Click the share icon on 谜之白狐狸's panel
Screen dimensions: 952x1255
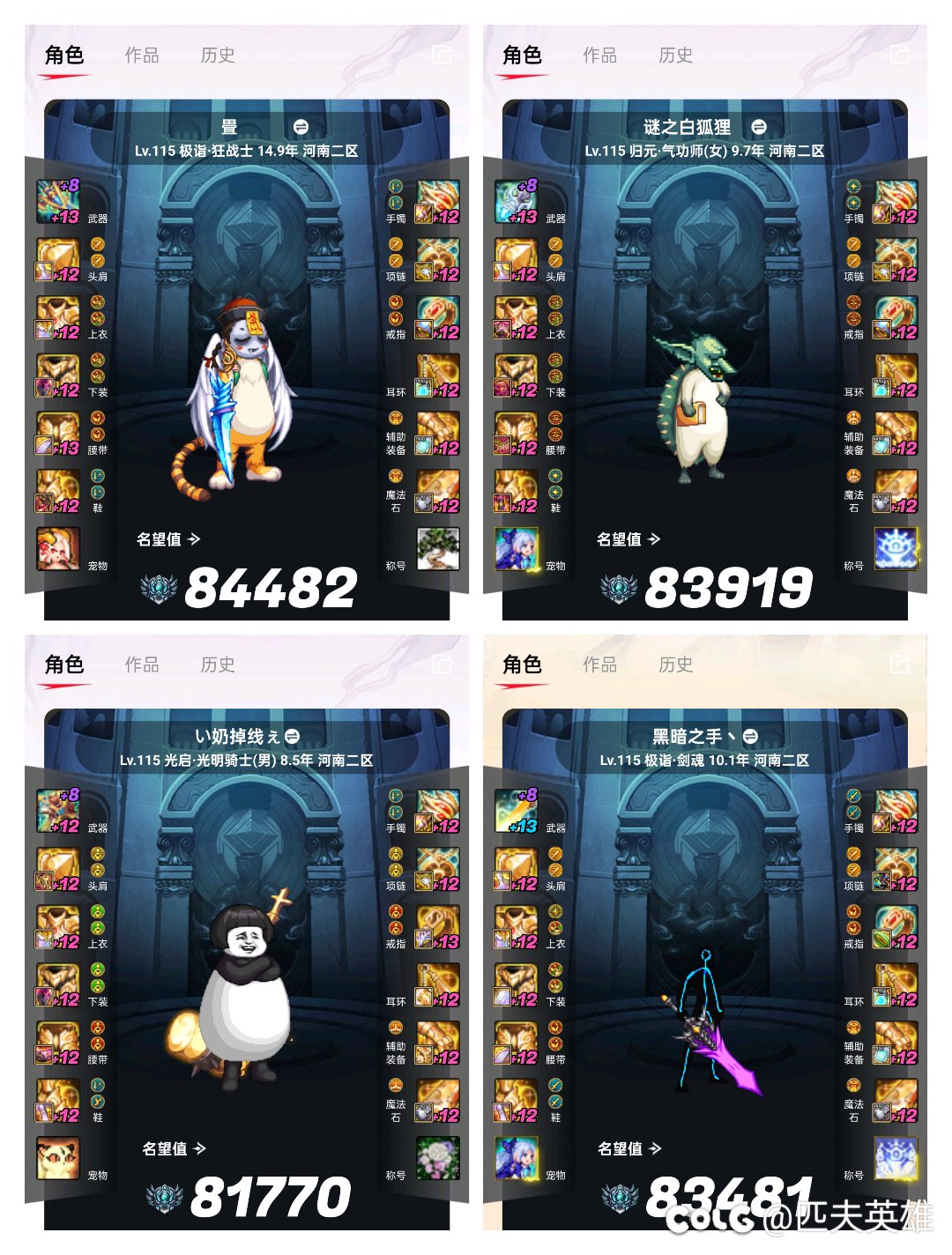coord(902,54)
